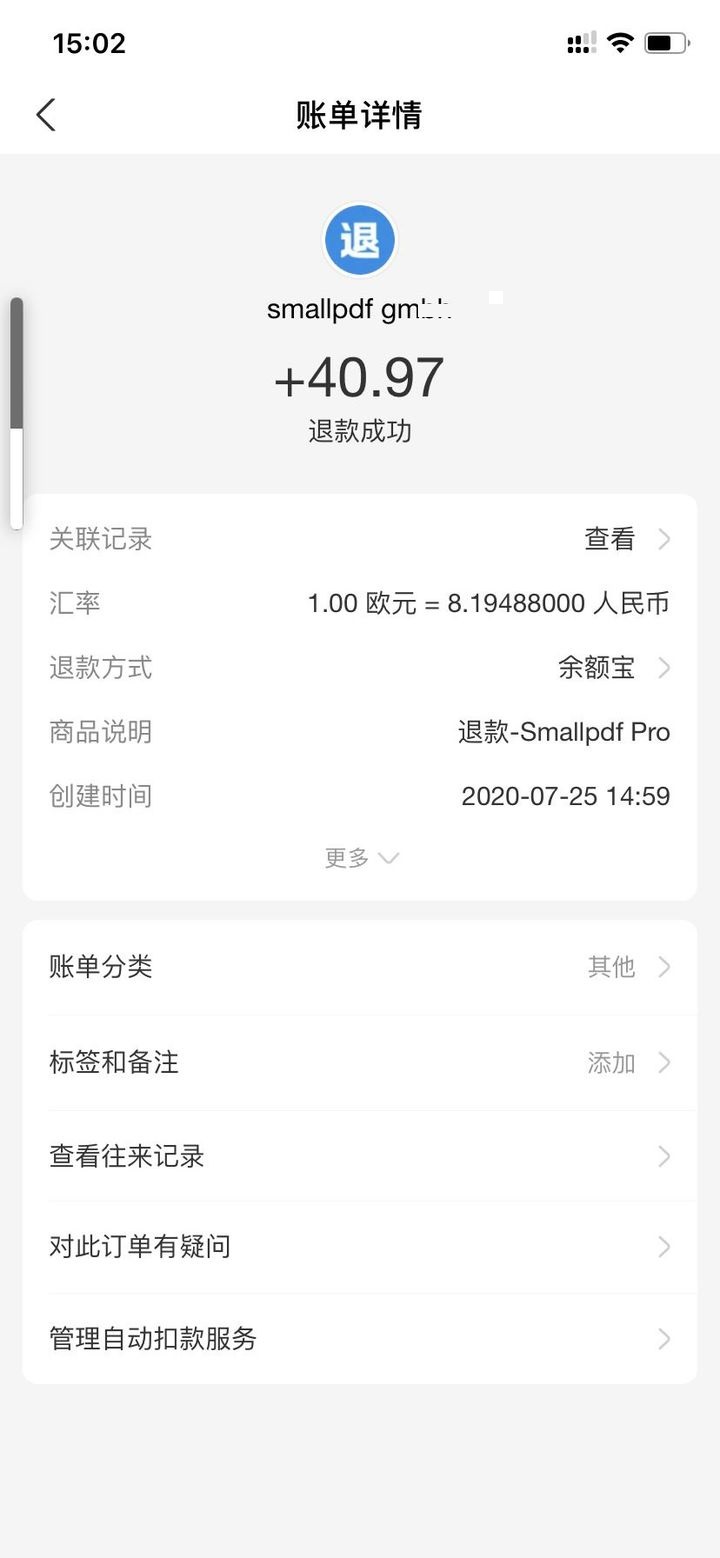Tap the battery icon in status bar

[668, 42]
